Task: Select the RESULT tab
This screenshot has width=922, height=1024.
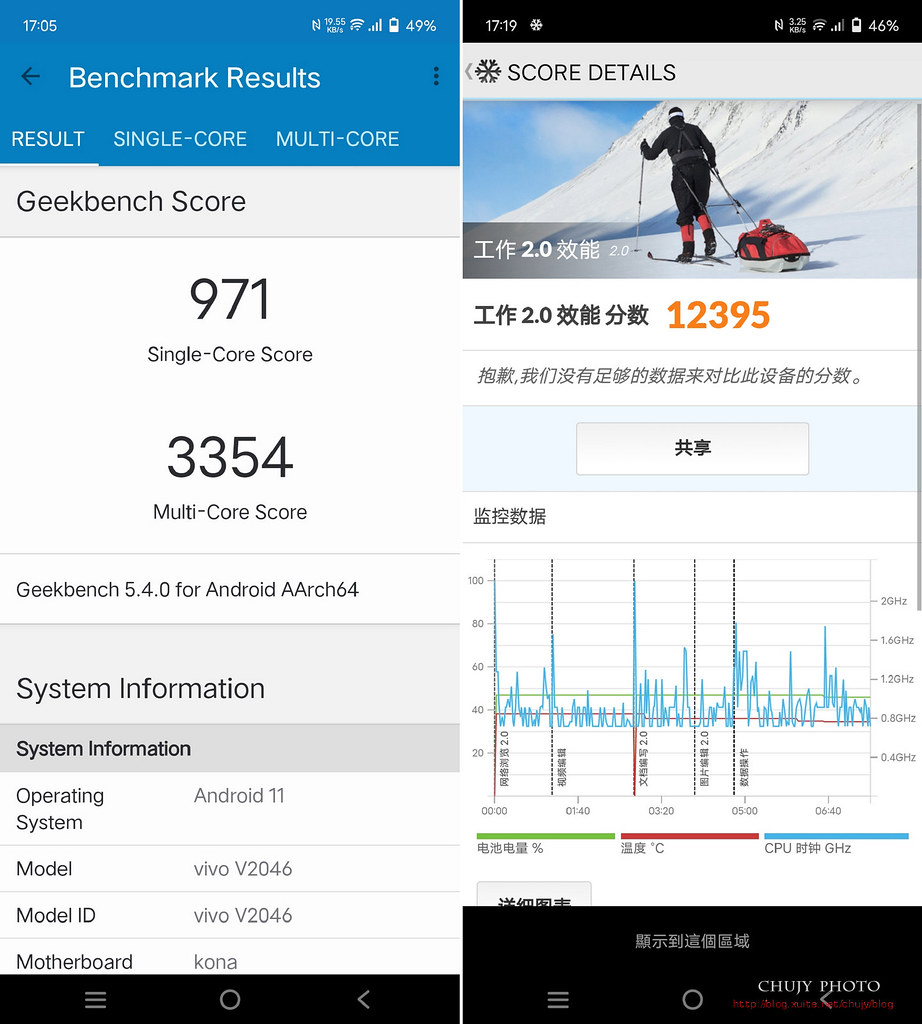Action: point(48,139)
